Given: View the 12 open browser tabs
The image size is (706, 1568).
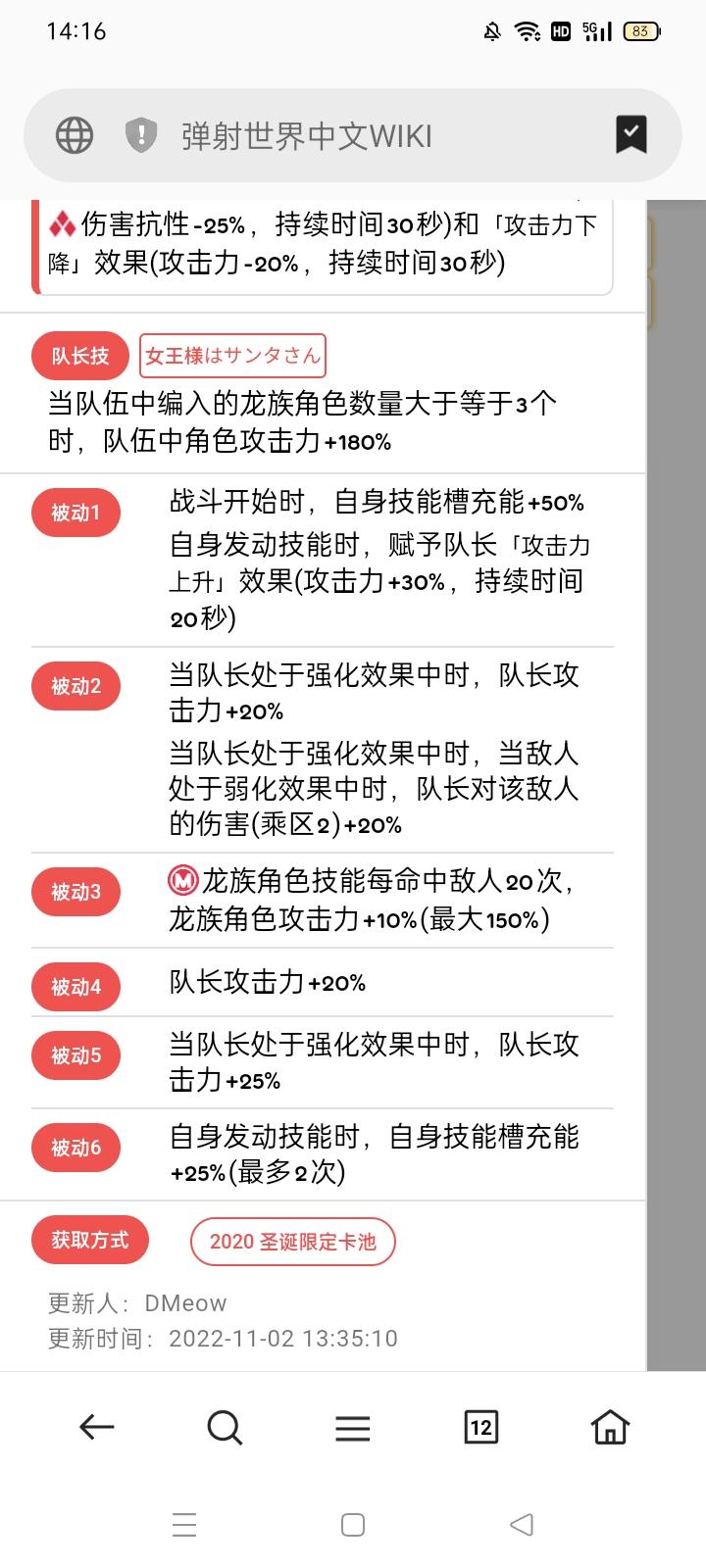Looking at the screenshot, I should (480, 1427).
